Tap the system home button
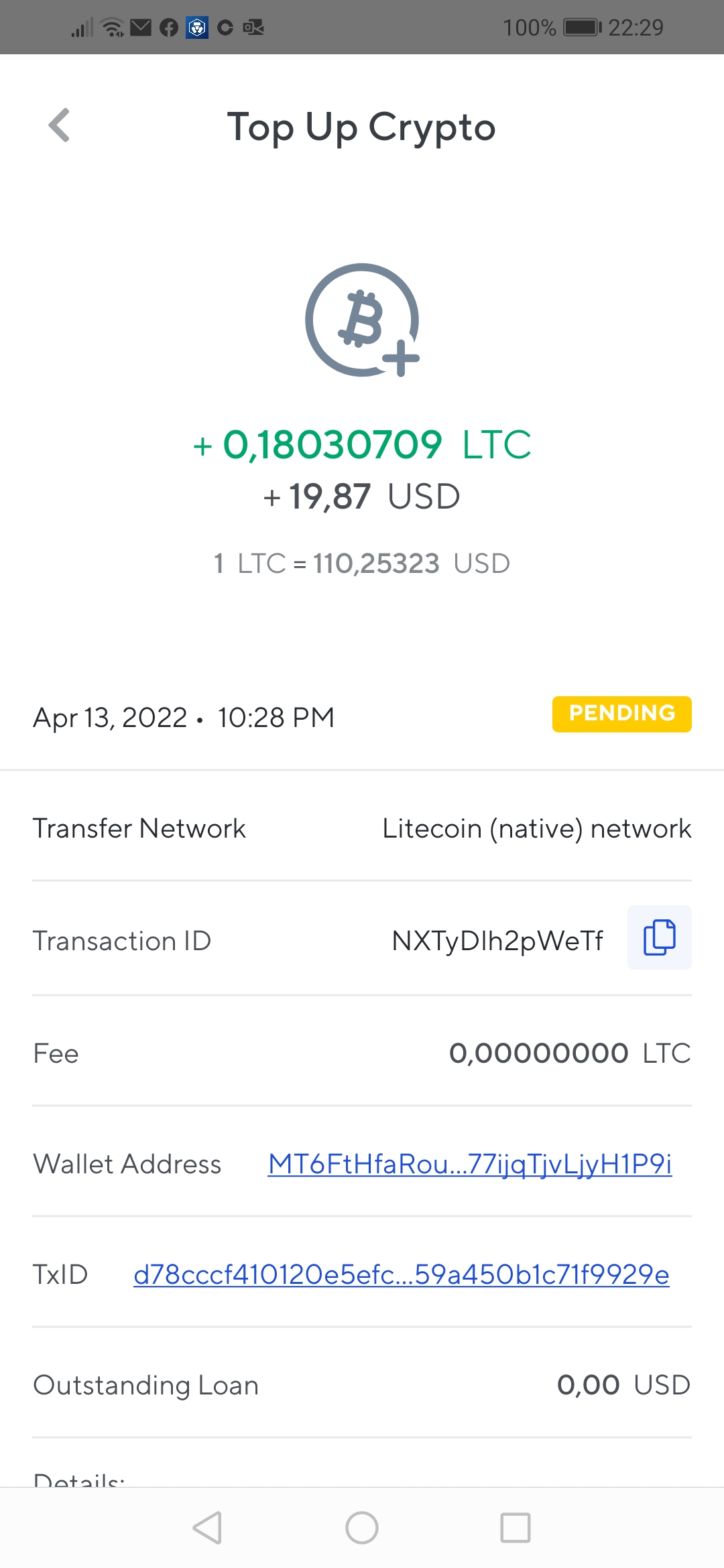724x1568 pixels. [362, 1528]
